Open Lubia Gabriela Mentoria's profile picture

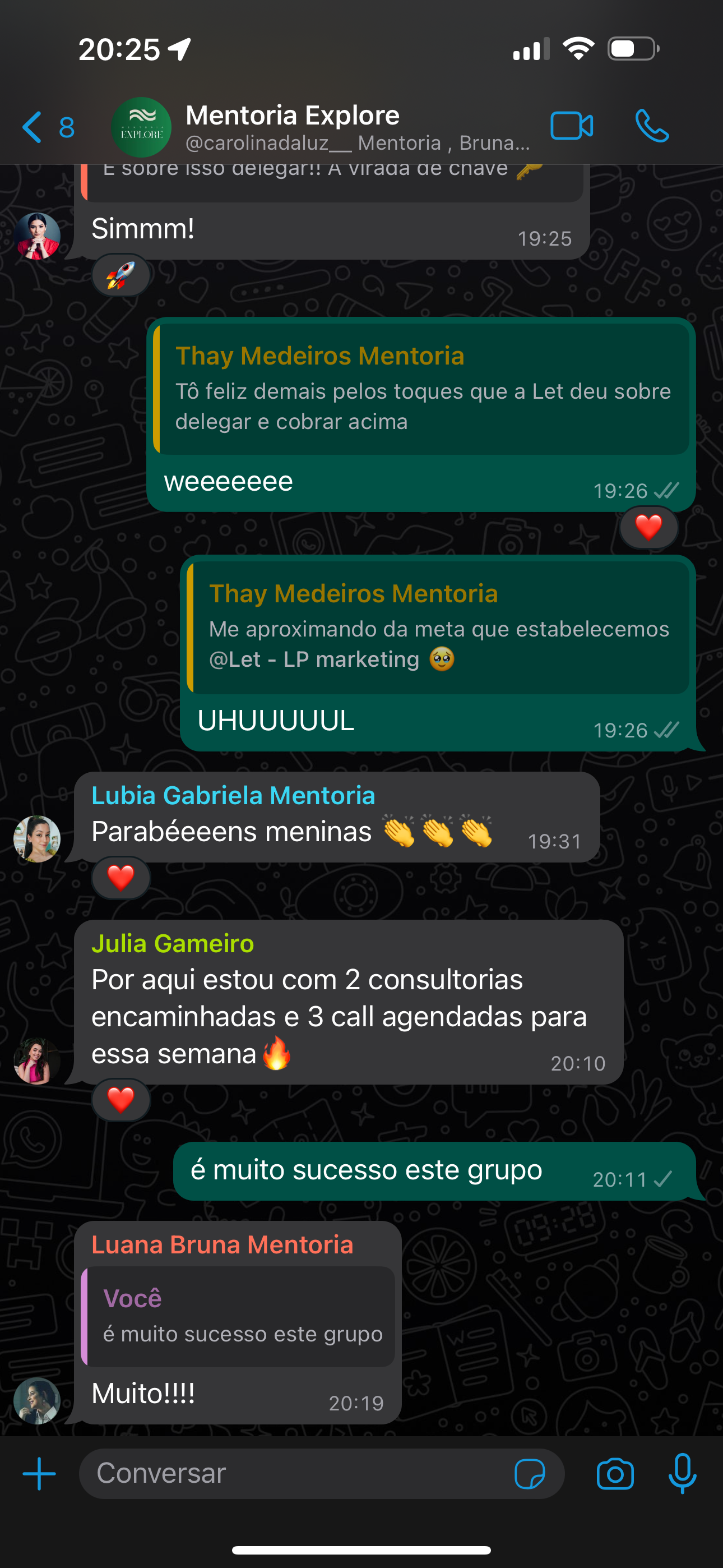(x=37, y=839)
